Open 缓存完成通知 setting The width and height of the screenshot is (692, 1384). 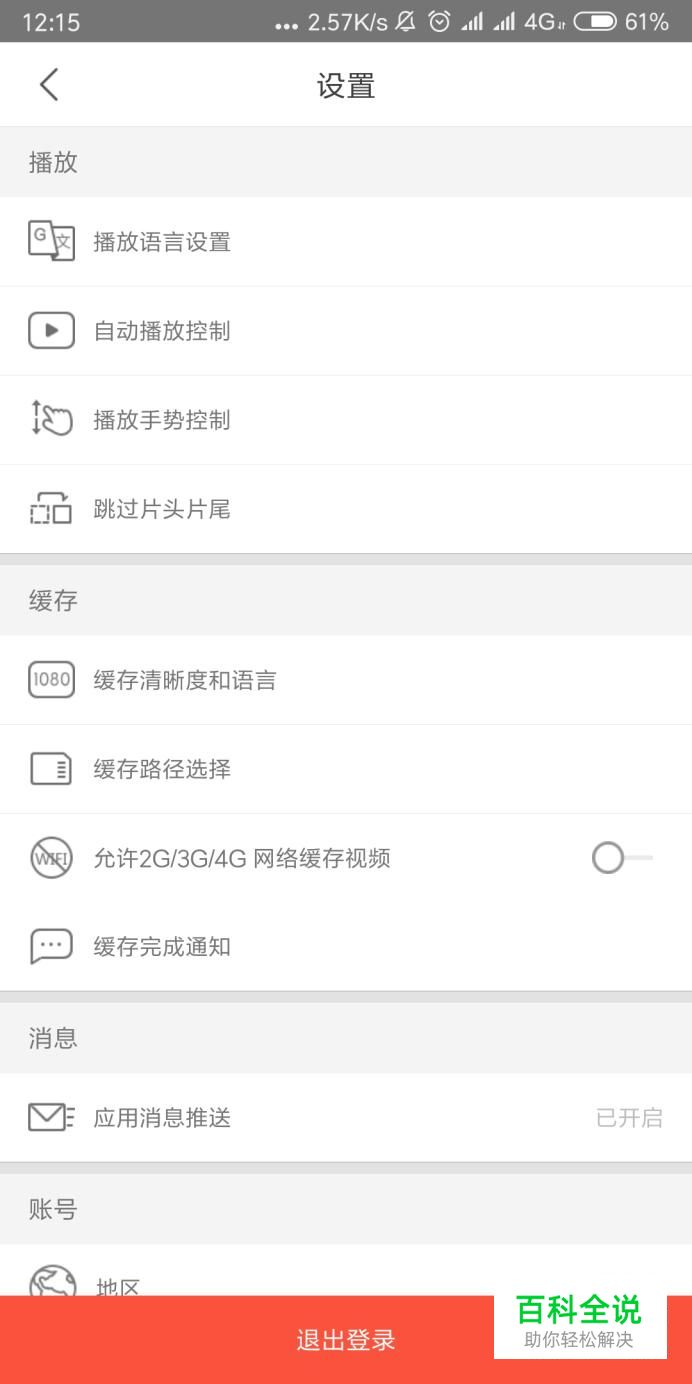tap(346, 946)
